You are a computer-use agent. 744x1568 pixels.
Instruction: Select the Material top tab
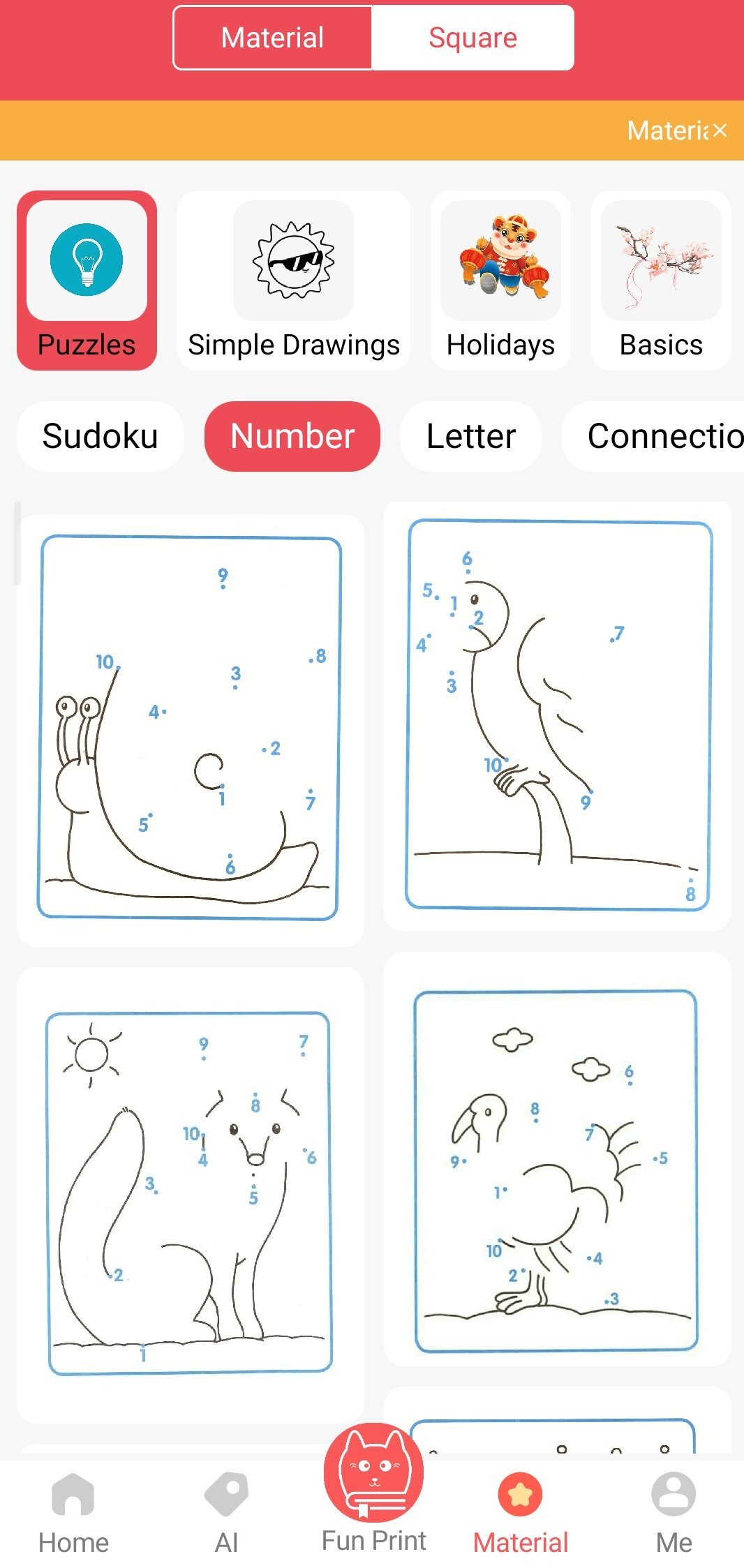272,38
